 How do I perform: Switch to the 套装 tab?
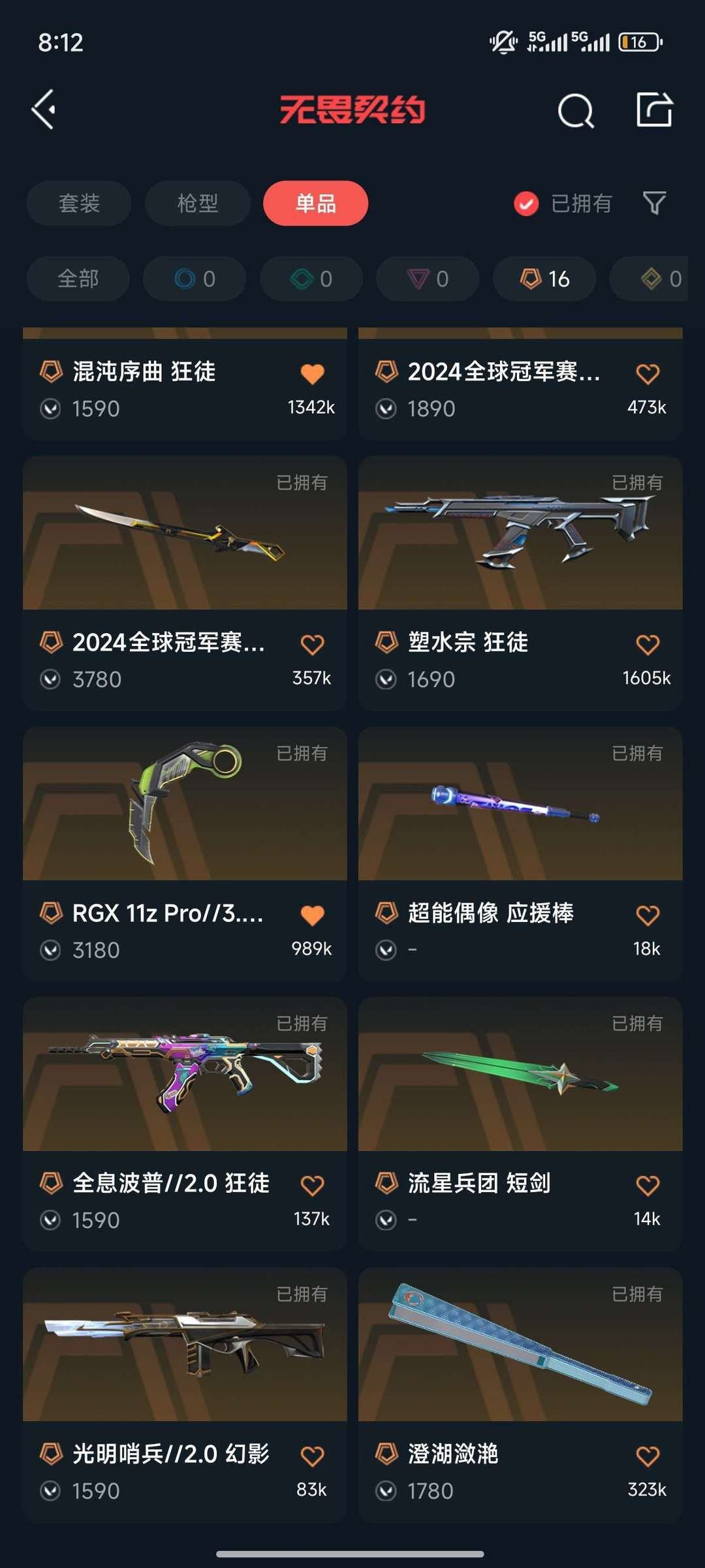point(79,203)
